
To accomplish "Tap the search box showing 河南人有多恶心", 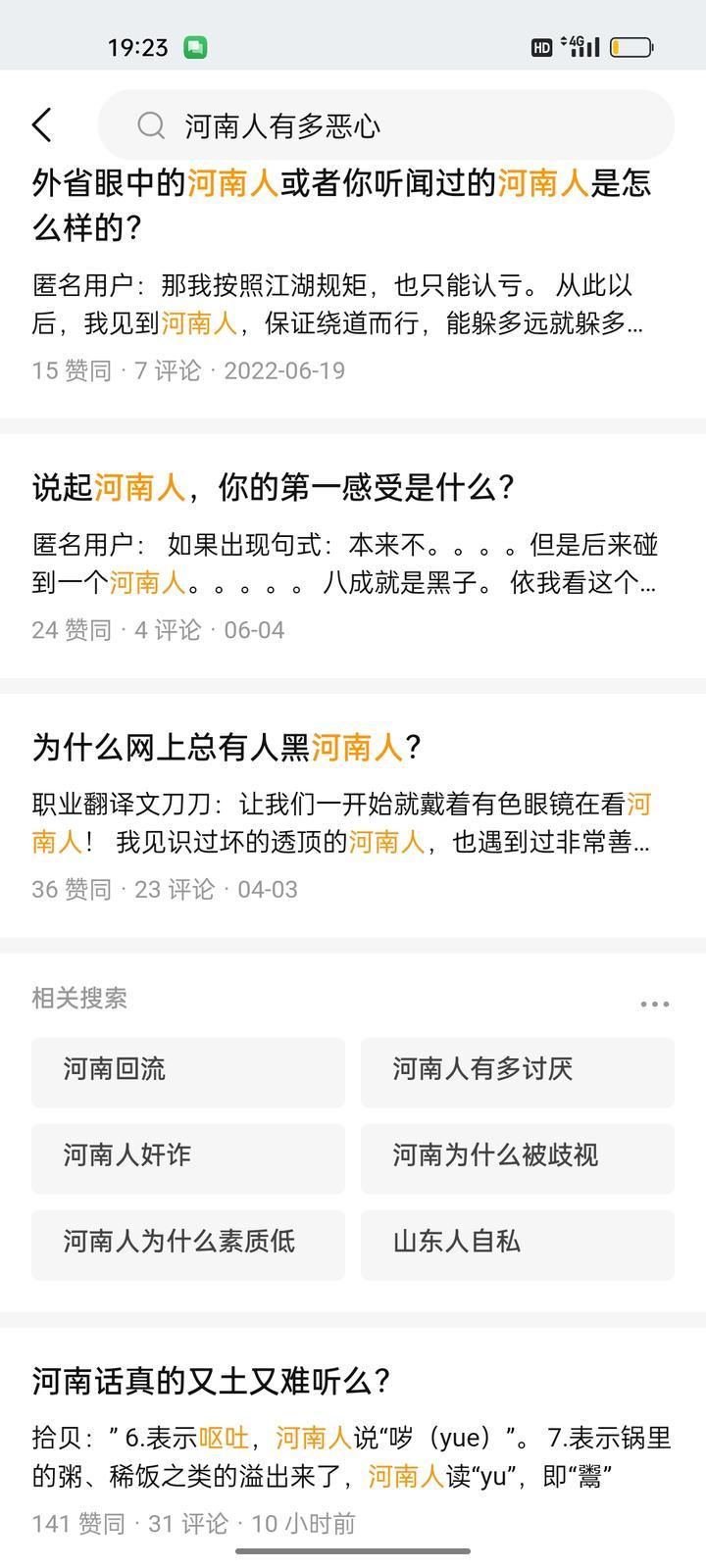I will pyautogui.click(x=385, y=125).
